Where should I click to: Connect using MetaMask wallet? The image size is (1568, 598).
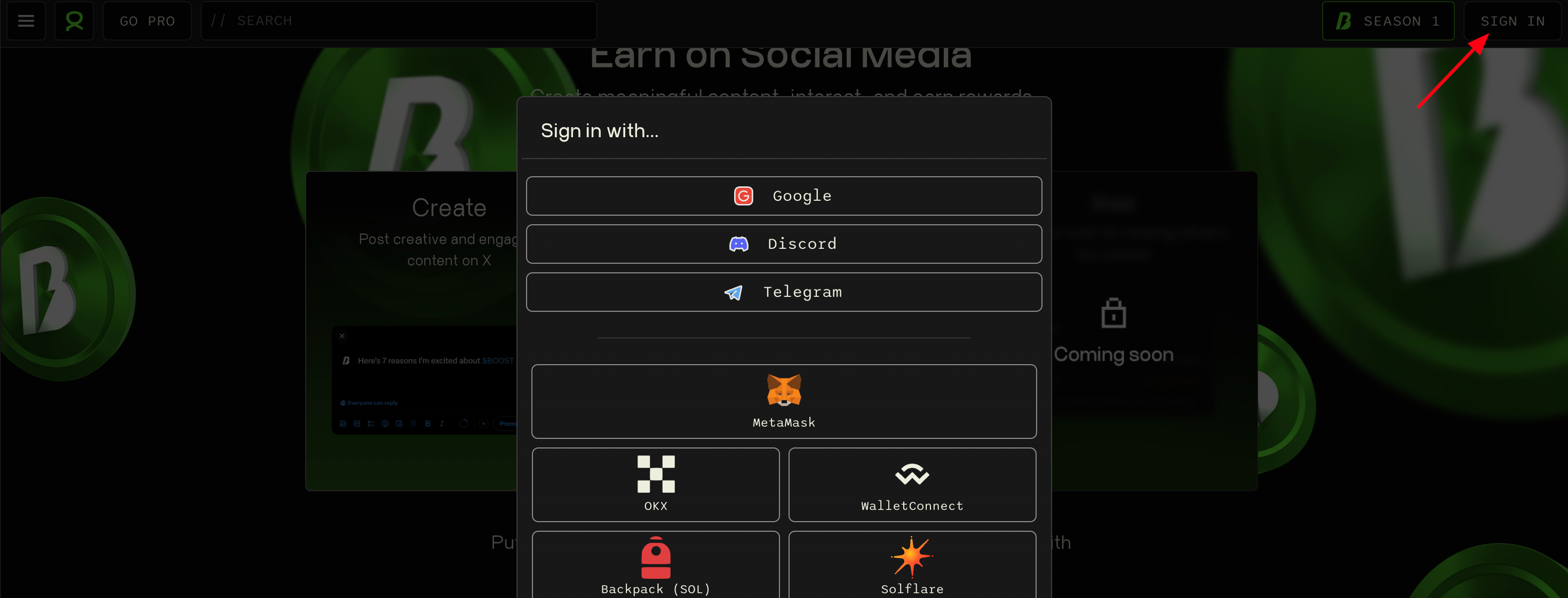783,402
